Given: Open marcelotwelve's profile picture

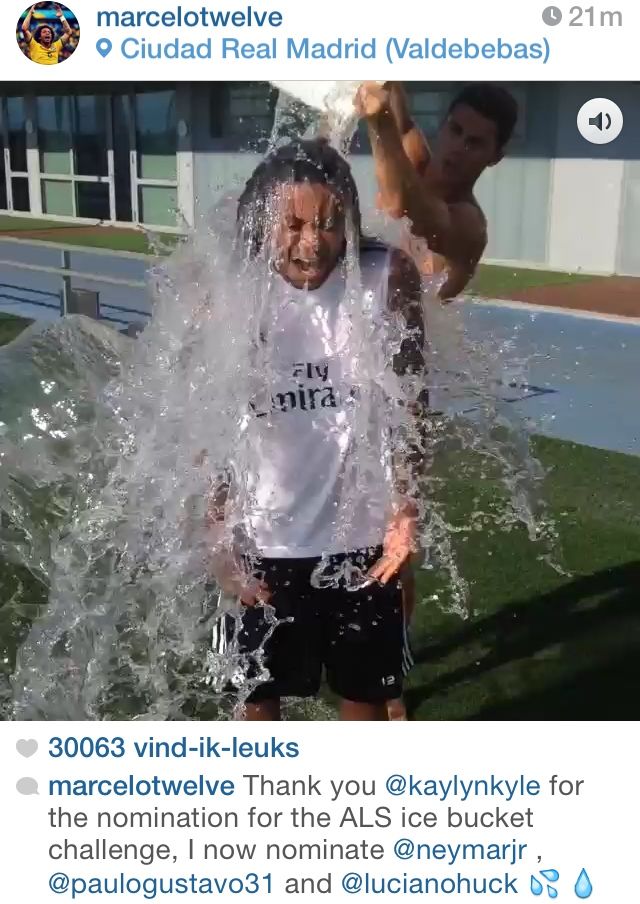Looking at the screenshot, I should (x=47, y=33).
